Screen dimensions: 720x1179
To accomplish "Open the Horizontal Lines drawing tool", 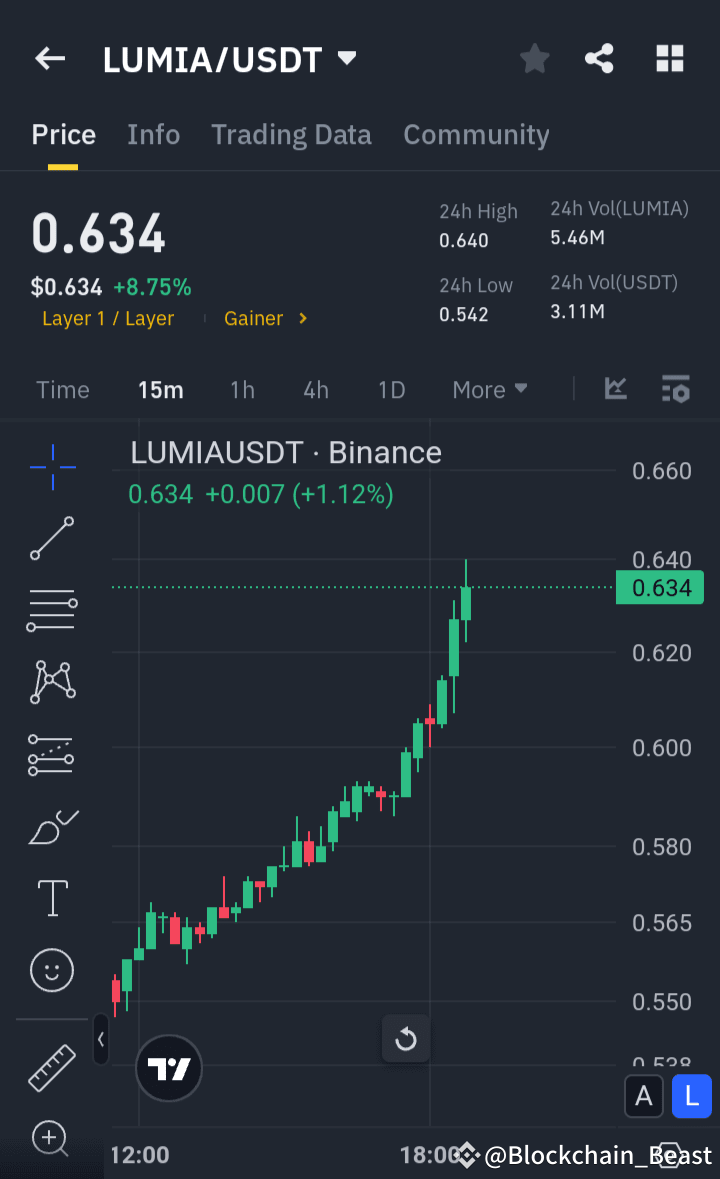I will (51, 610).
